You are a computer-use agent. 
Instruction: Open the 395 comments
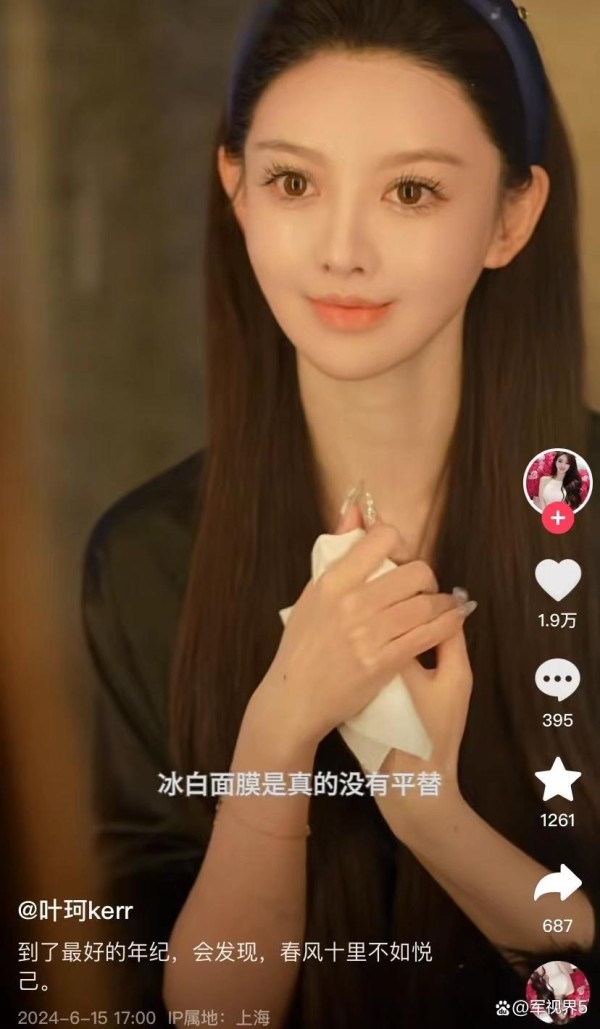(x=557, y=680)
